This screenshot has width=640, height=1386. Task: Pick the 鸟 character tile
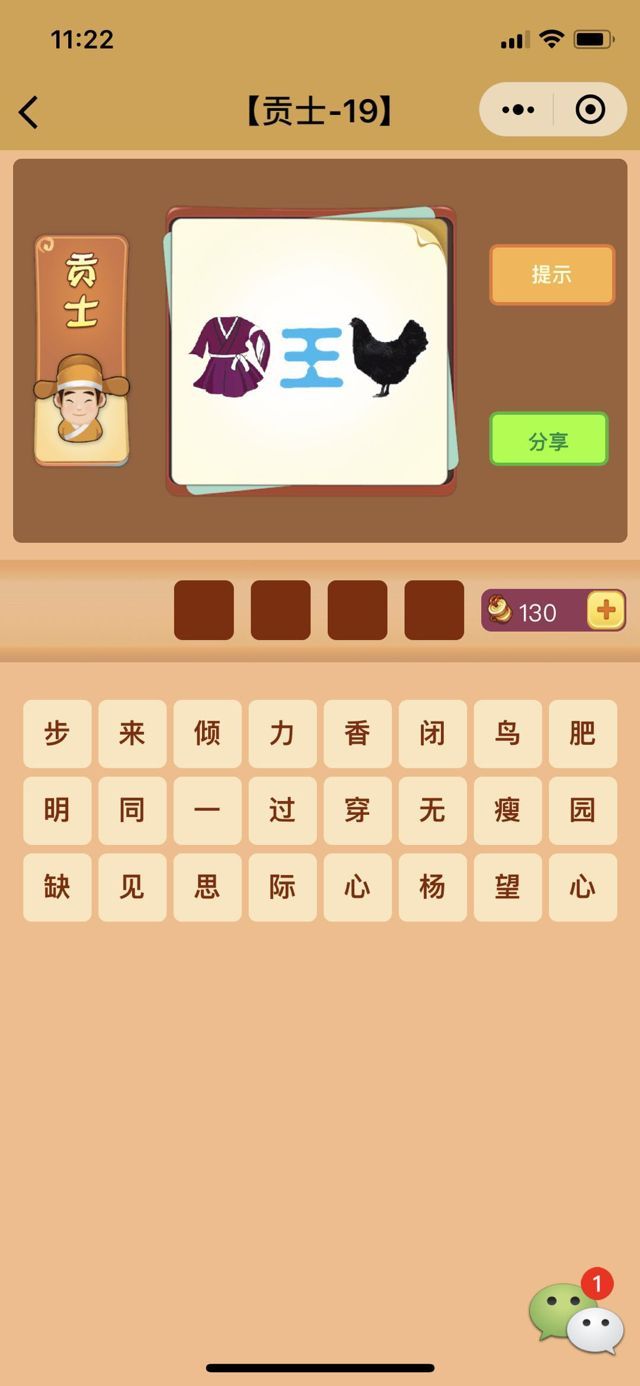(x=507, y=734)
